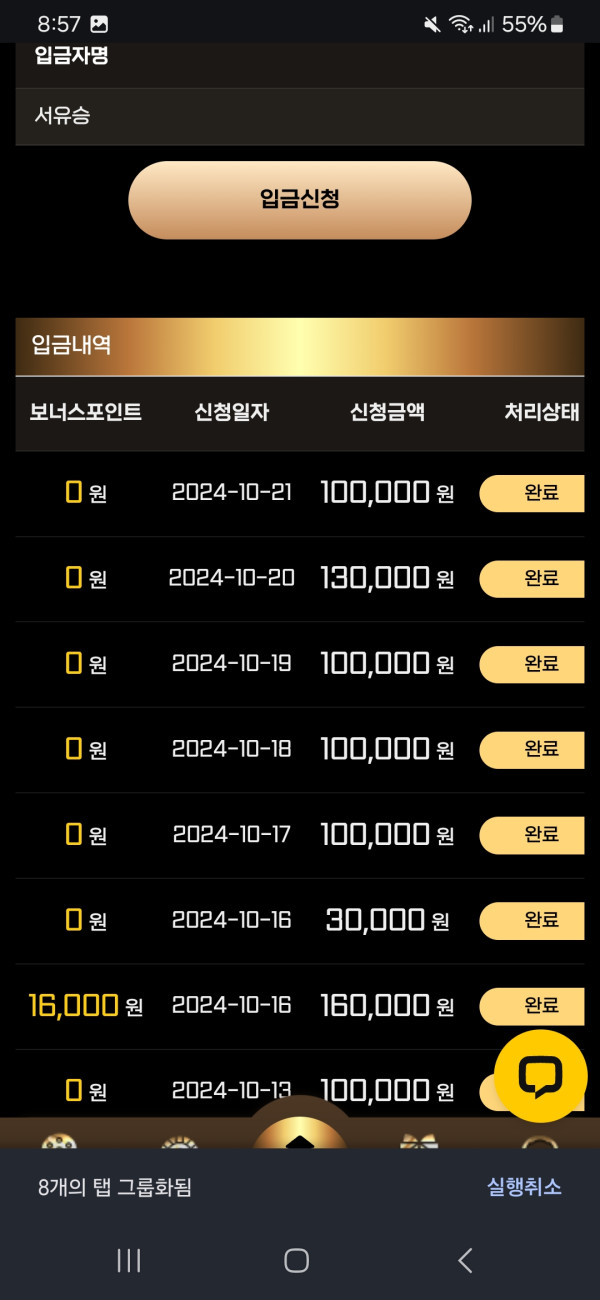Tap the 입금신청 button
The height and width of the screenshot is (1300, 600).
(x=299, y=200)
